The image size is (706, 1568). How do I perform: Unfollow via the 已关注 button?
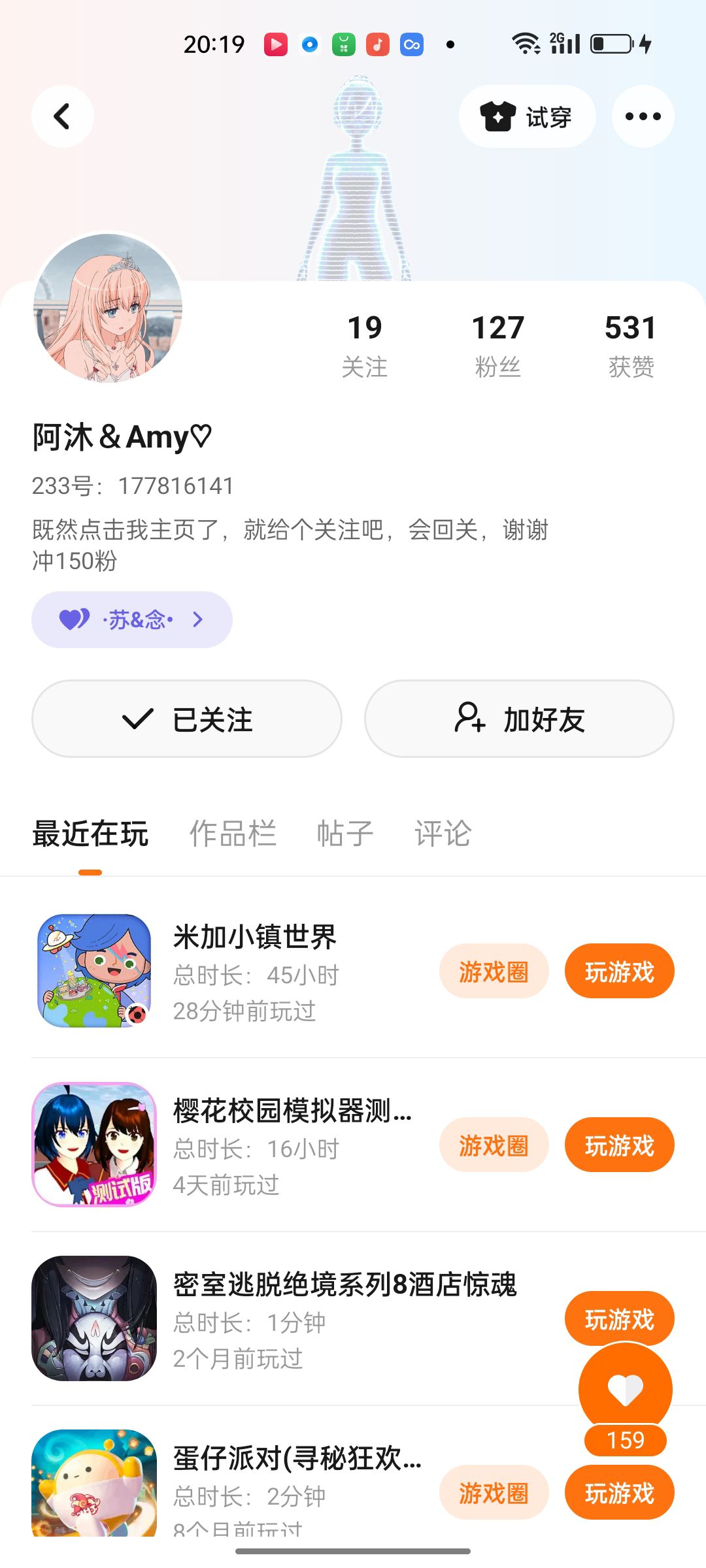click(x=187, y=719)
